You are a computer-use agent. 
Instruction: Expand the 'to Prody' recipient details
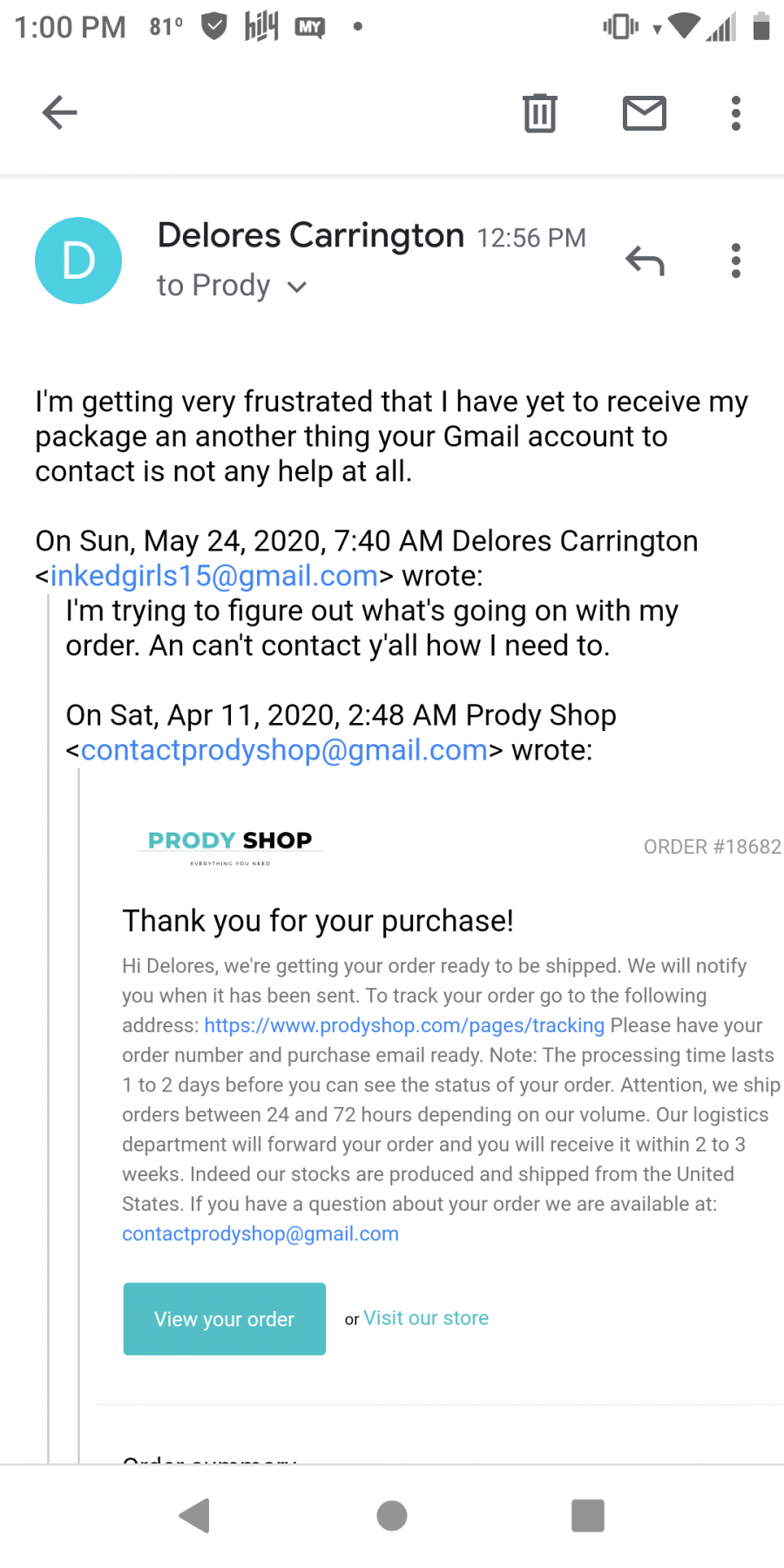click(232, 286)
